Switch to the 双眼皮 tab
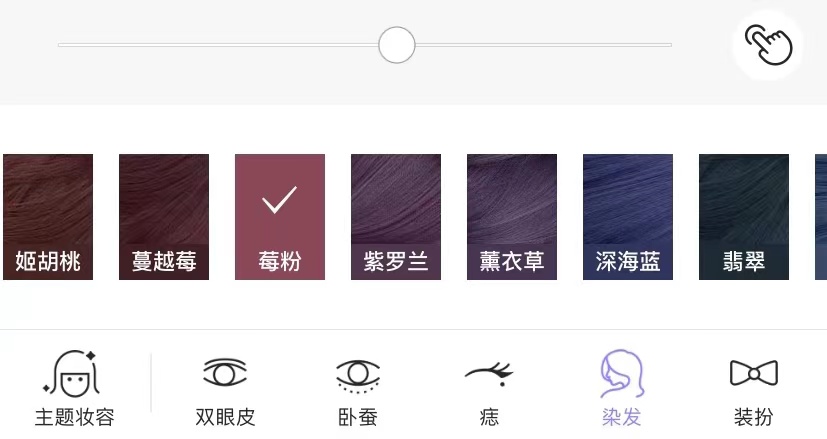This screenshot has height=439, width=827. pos(225,389)
